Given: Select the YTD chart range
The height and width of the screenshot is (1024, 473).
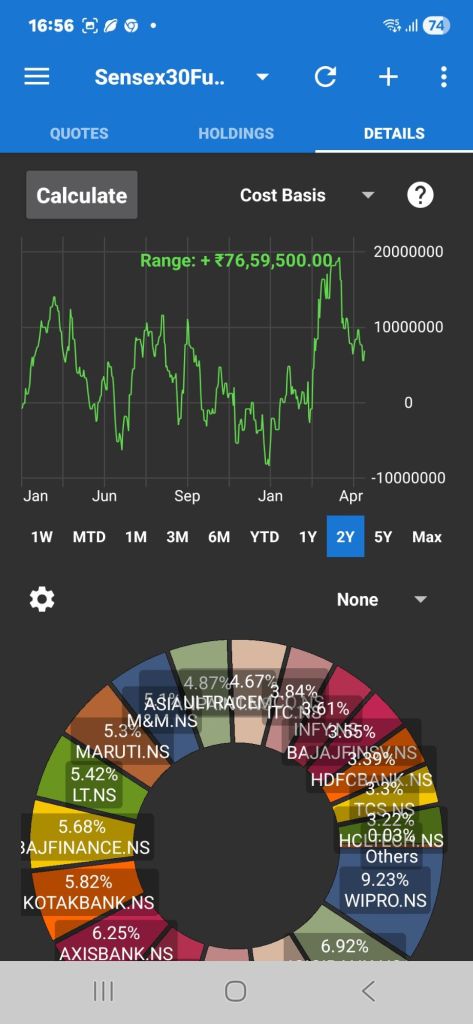Looking at the screenshot, I should click(x=265, y=537).
